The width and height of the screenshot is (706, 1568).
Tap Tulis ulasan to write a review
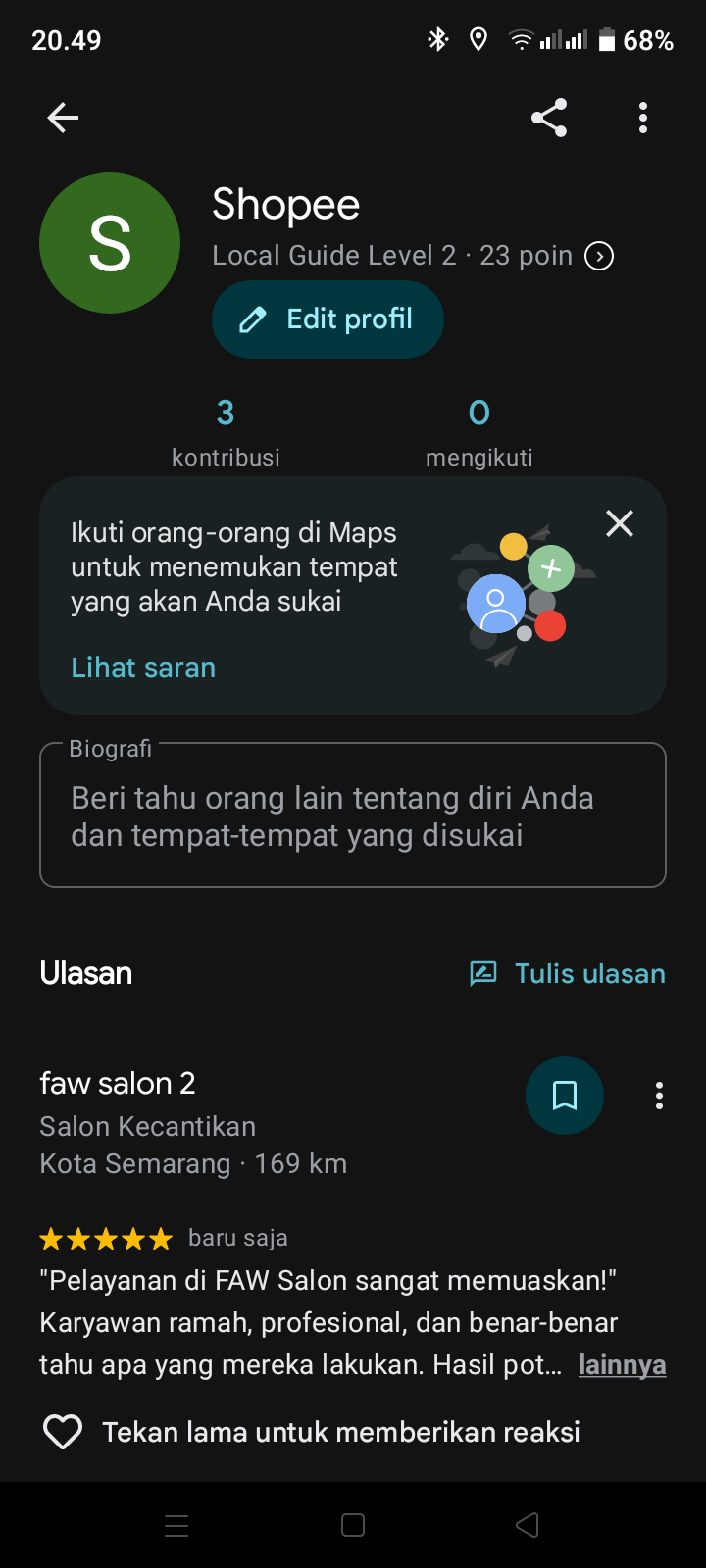[x=568, y=973]
